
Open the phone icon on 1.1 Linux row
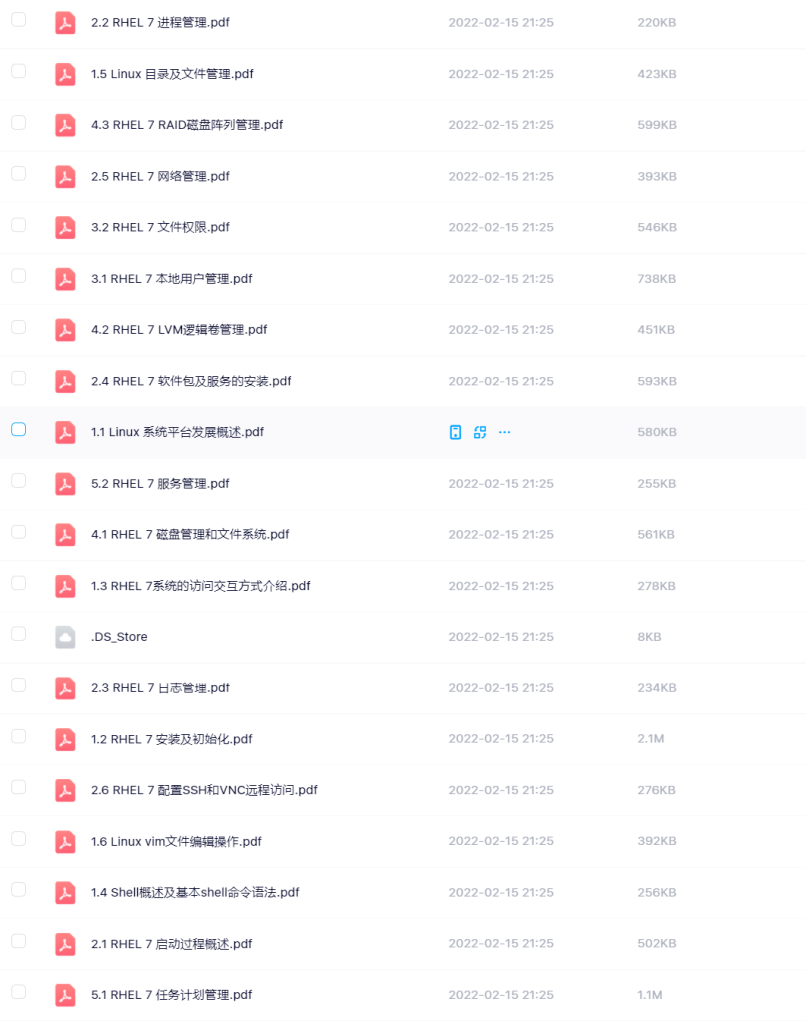pos(455,432)
